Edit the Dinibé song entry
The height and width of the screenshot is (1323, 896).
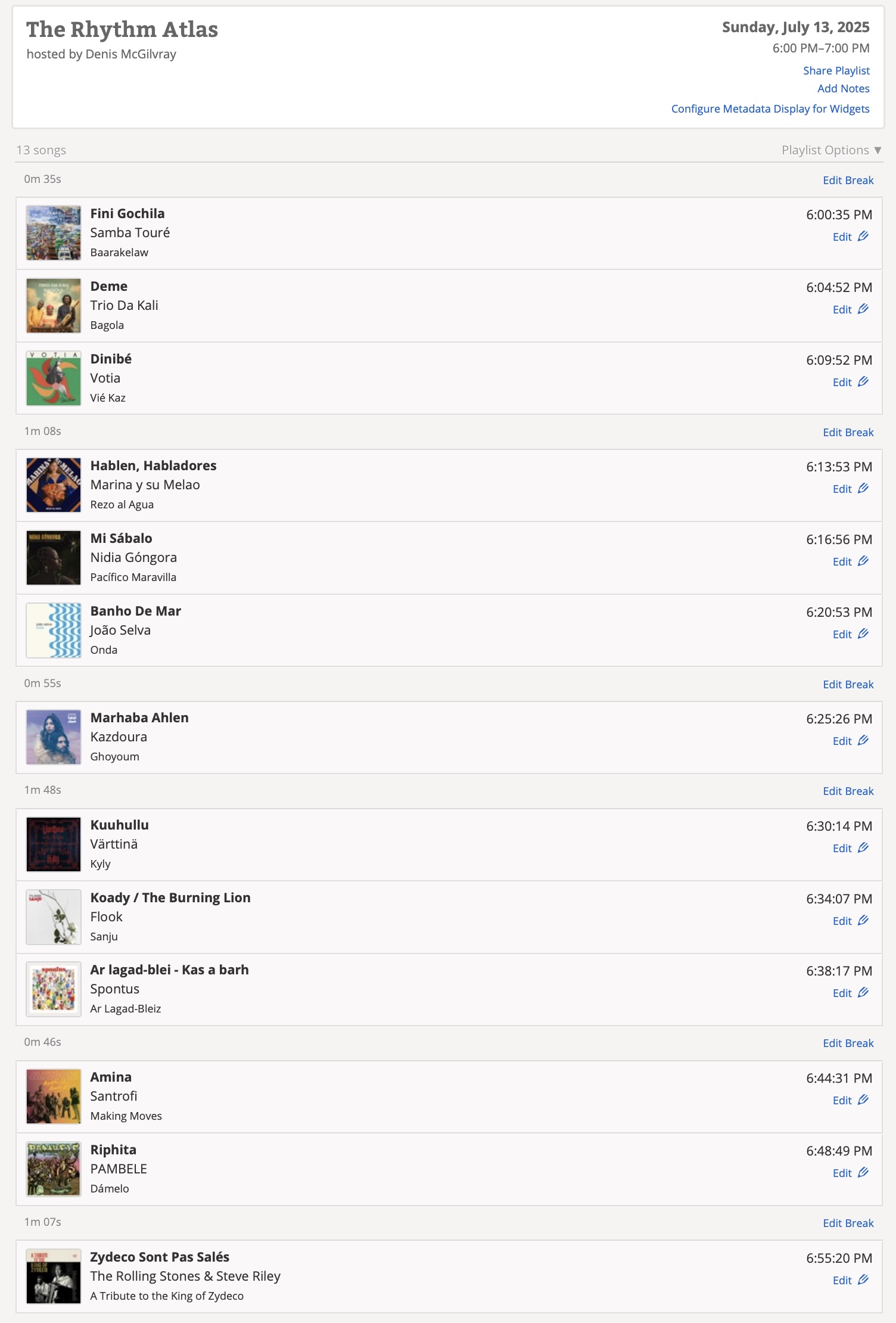(850, 382)
